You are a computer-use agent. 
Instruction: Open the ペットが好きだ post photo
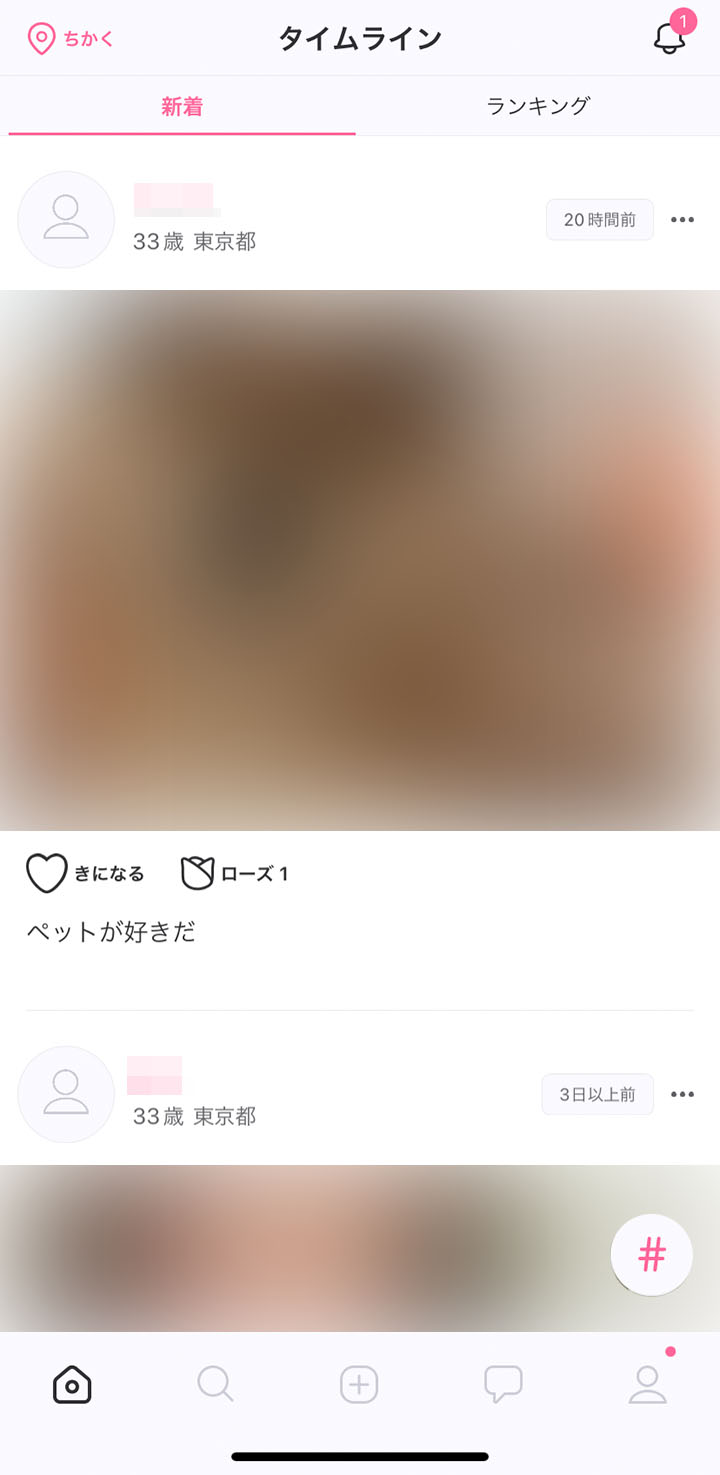(360, 560)
